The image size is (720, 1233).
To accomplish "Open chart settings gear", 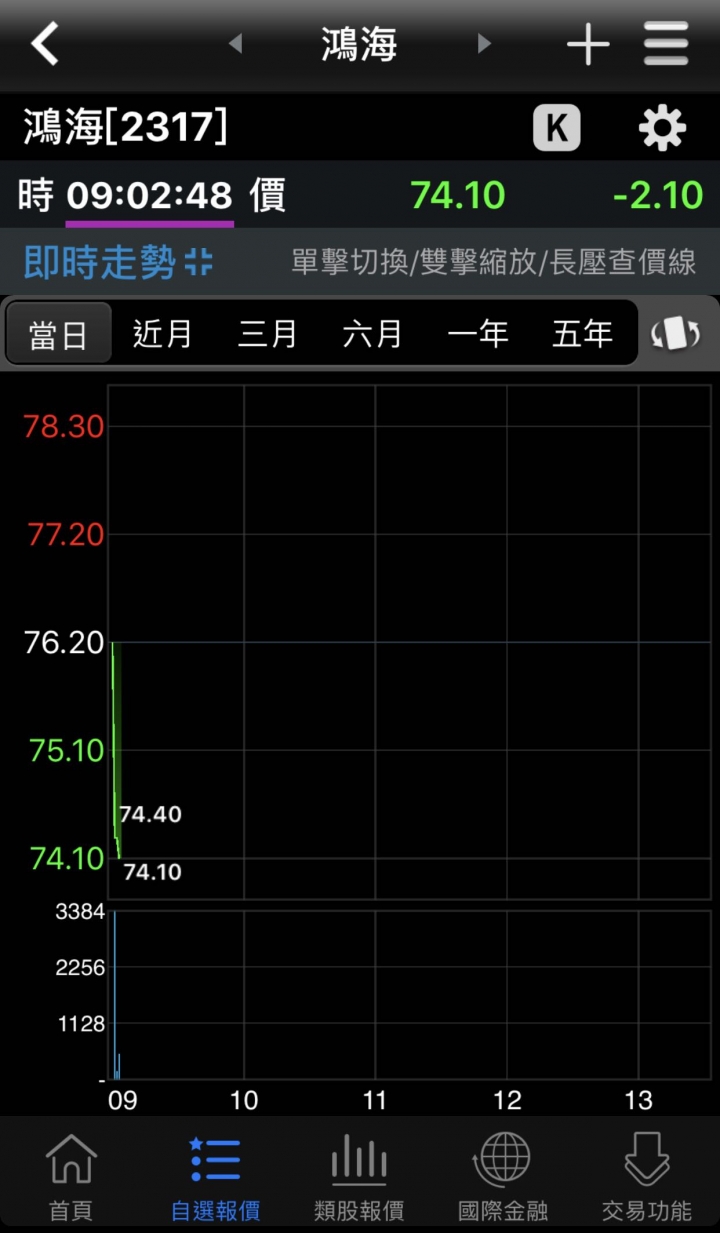I will click(x=663, y=128).
